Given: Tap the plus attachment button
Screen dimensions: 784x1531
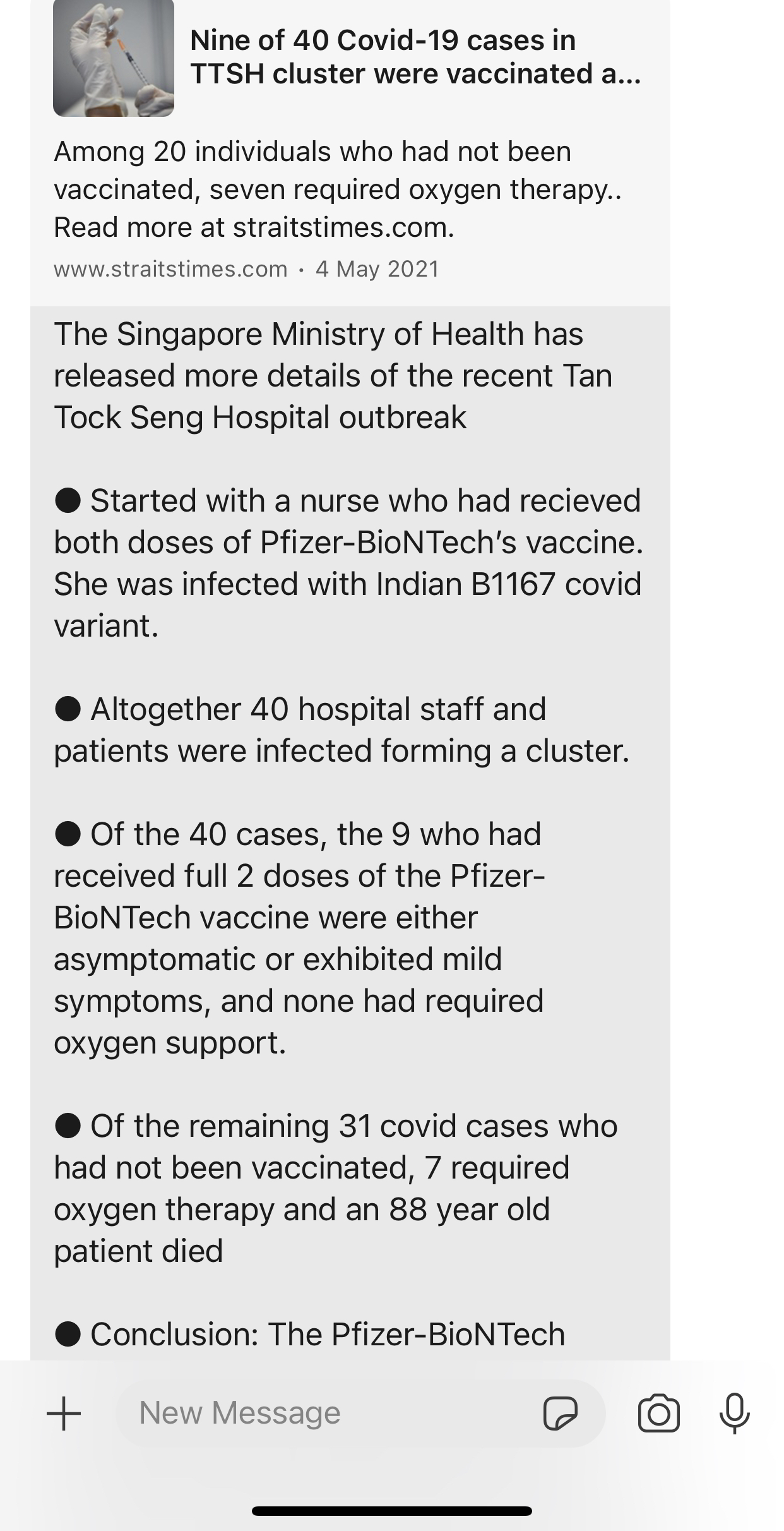Looking at the screenshot, I should [64, 1413].
